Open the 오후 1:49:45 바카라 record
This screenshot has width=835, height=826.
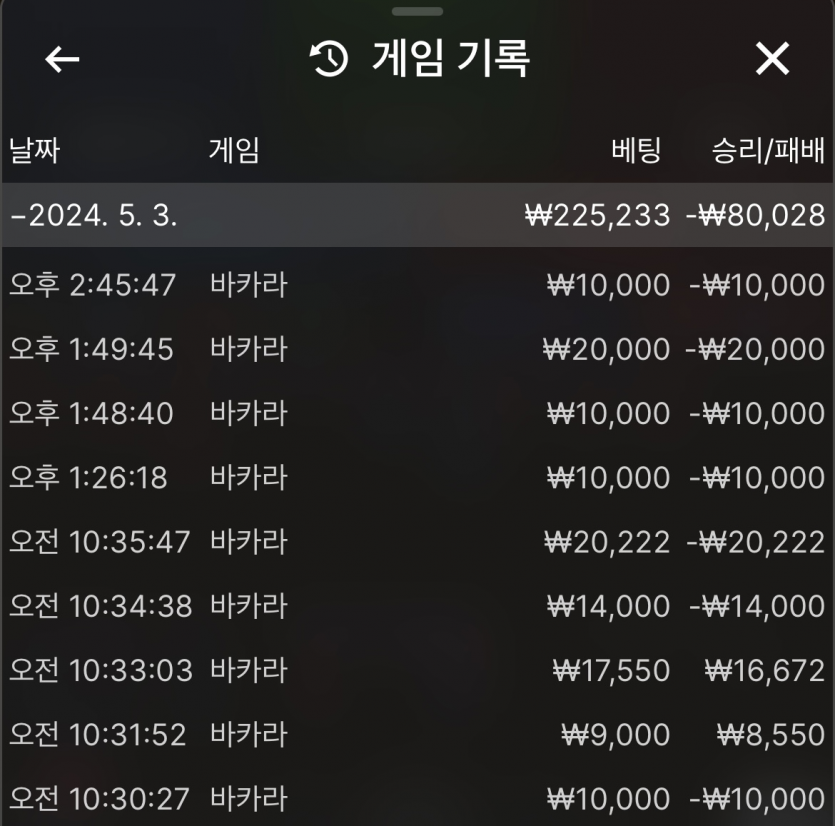pos(417,349)
